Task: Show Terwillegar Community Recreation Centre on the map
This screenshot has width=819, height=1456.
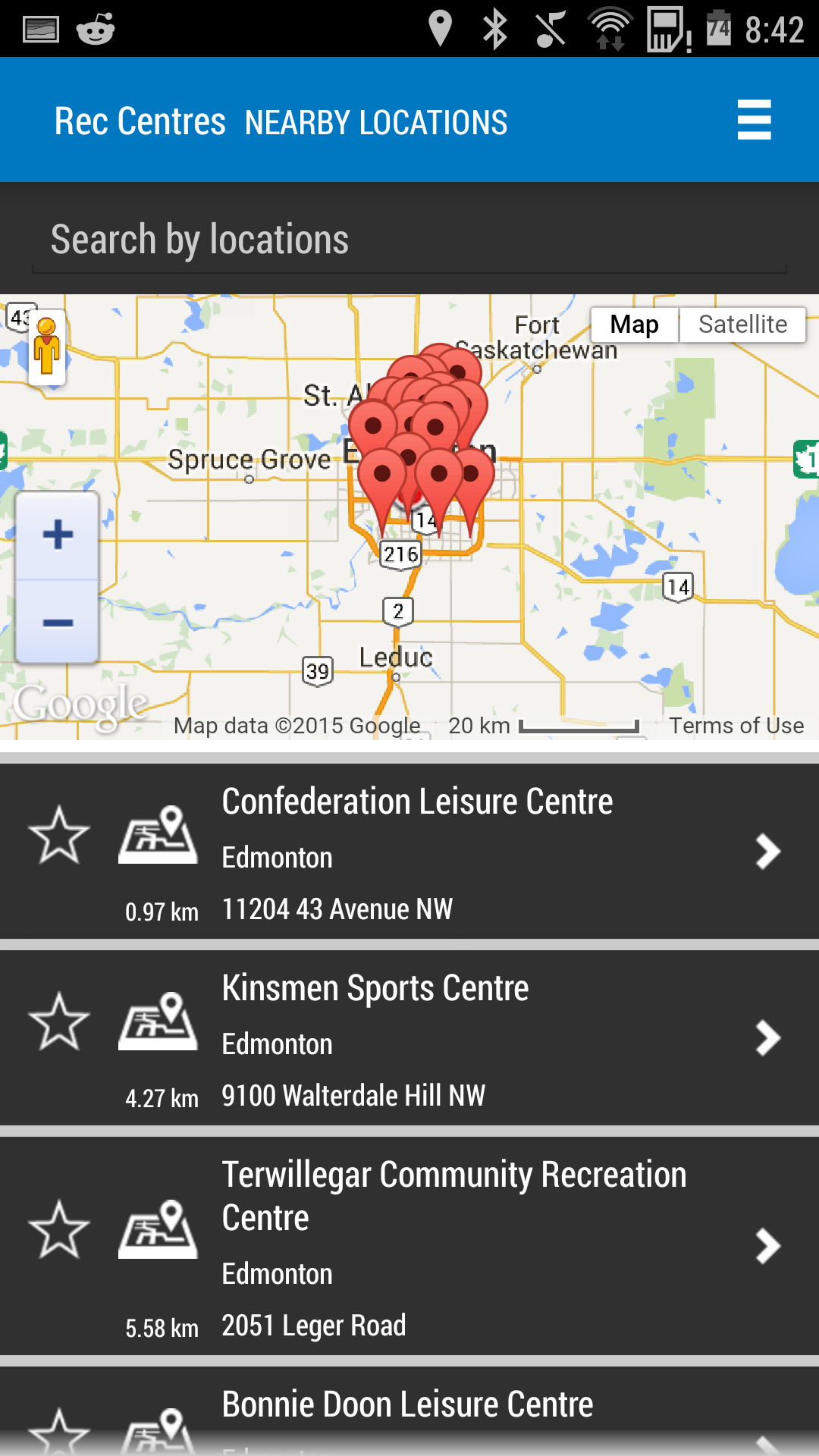Action: 158,1229
